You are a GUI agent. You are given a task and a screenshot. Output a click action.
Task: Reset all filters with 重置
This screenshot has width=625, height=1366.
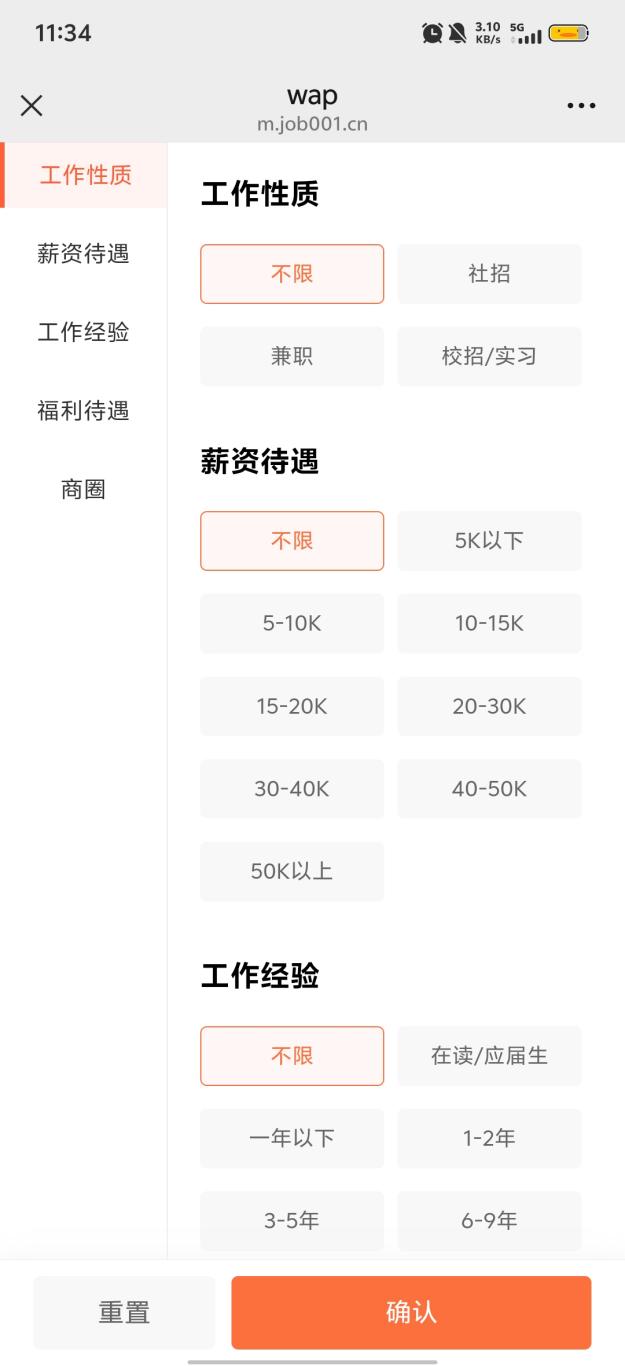[x=124, y=1312]
